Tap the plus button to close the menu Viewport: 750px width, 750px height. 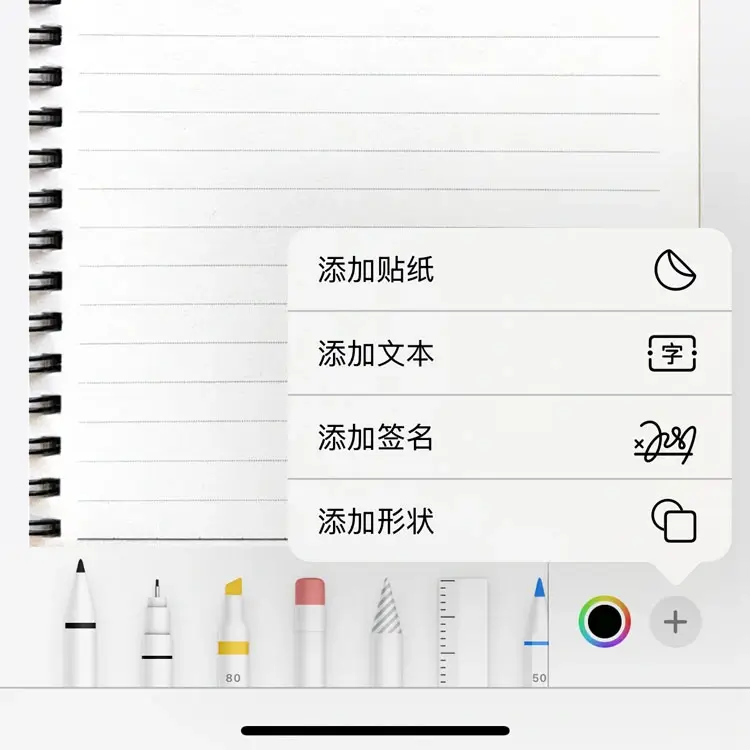[x=676, y=622]
